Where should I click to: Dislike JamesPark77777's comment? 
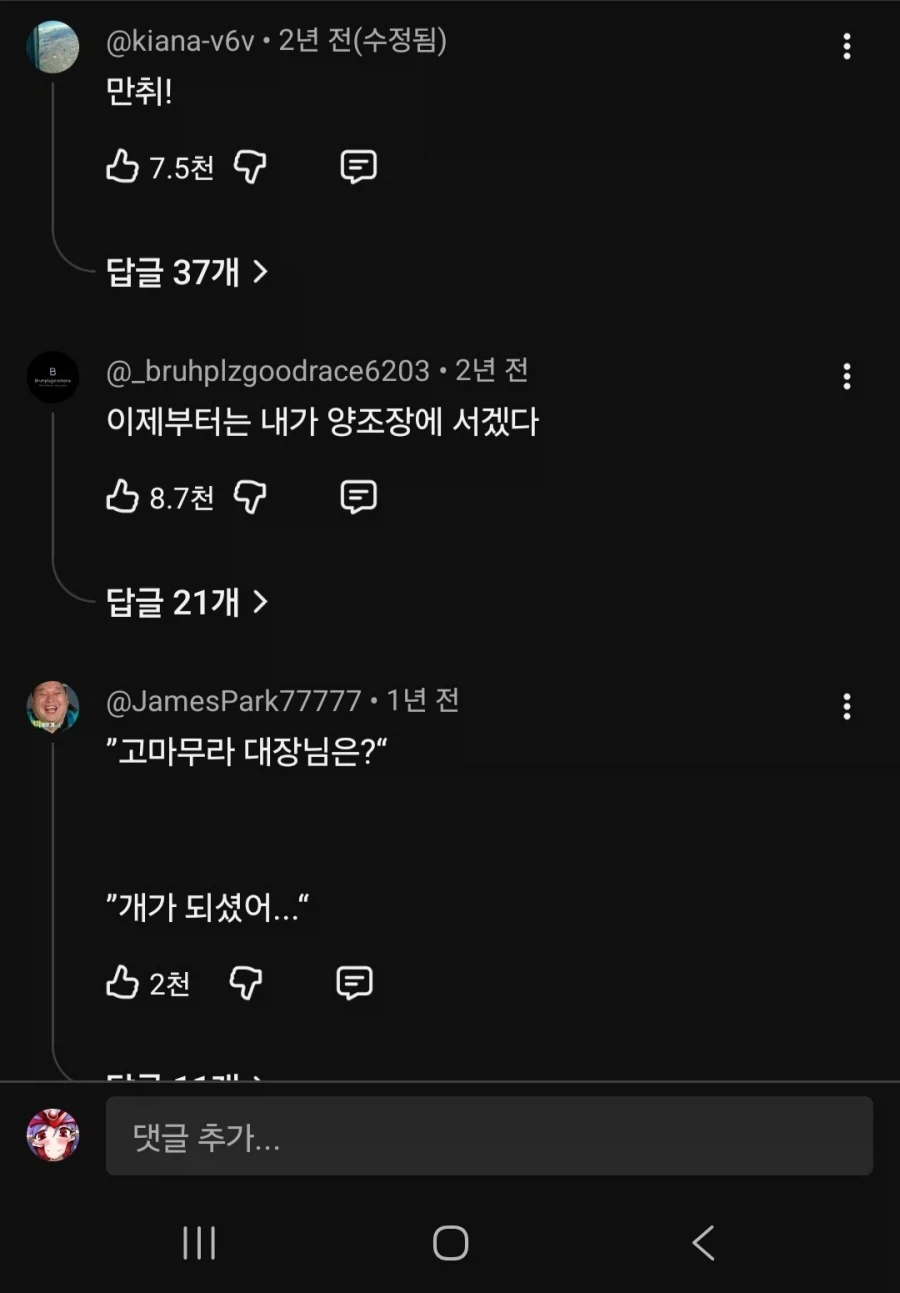[246, 983]
